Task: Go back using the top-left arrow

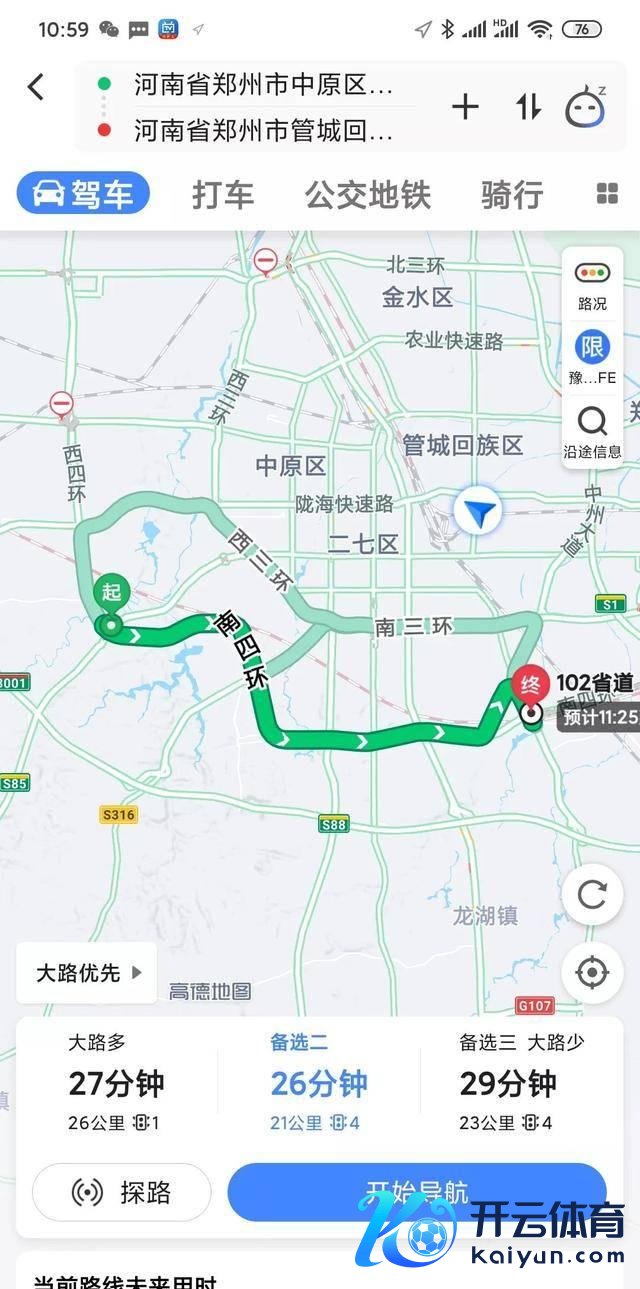Action: pyautogui.click(x=36, y=87)
